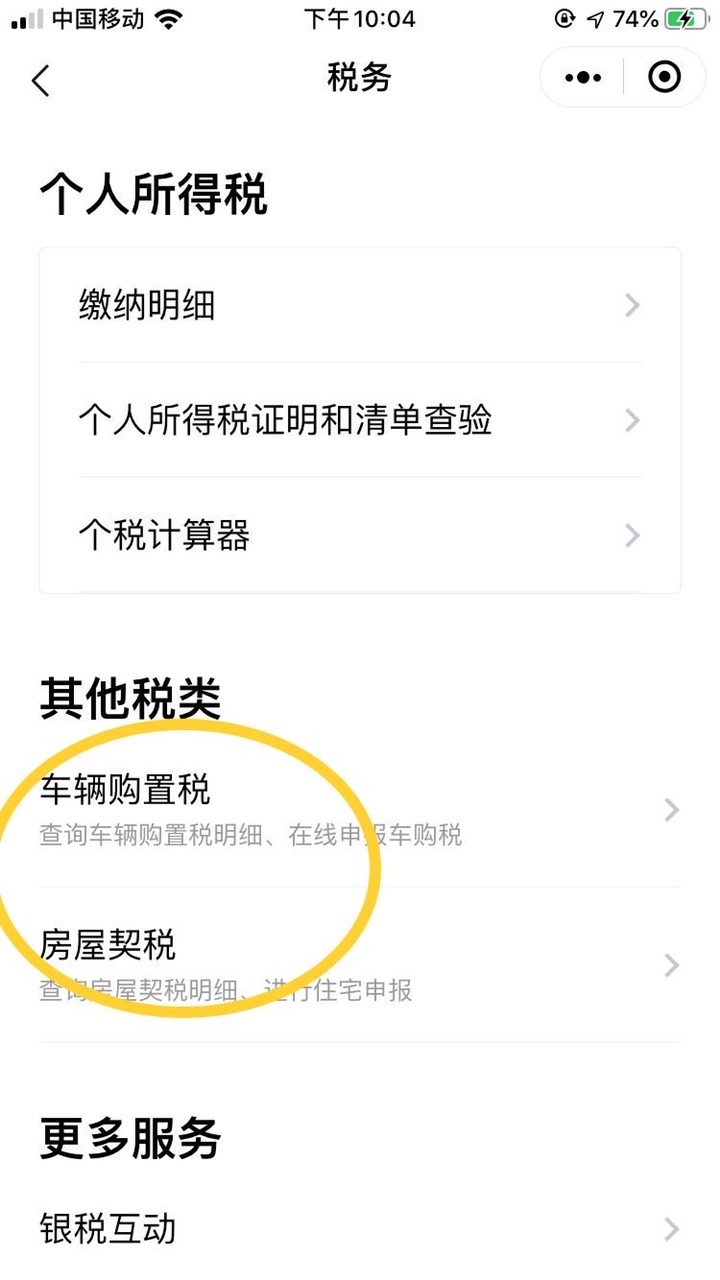Image resolution: width=720 pixels, height=1280 pixels.
Task: Close the mini program with the circle button
Action: click(664, 77)
